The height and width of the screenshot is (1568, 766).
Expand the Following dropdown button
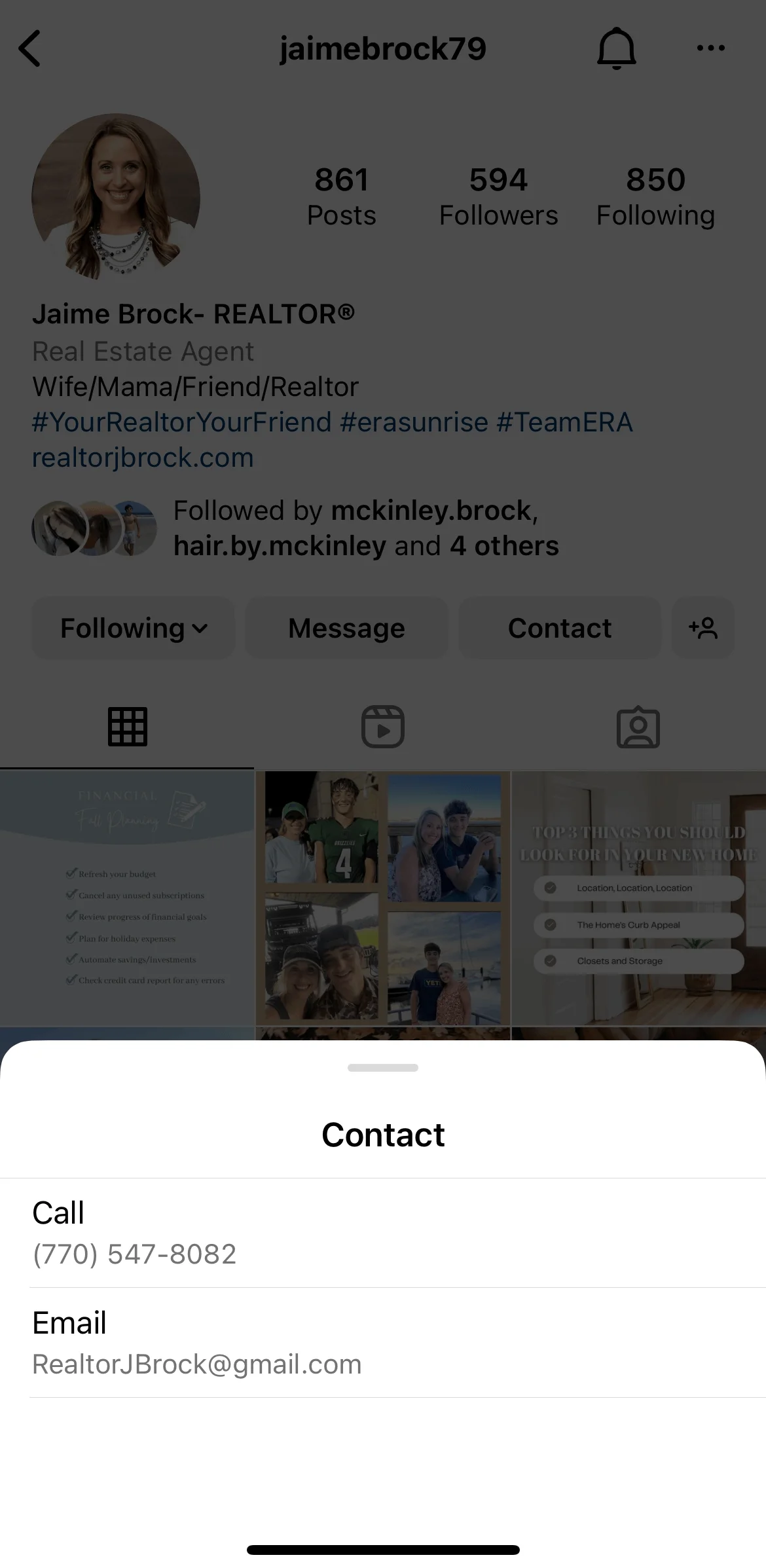point(134,628)
